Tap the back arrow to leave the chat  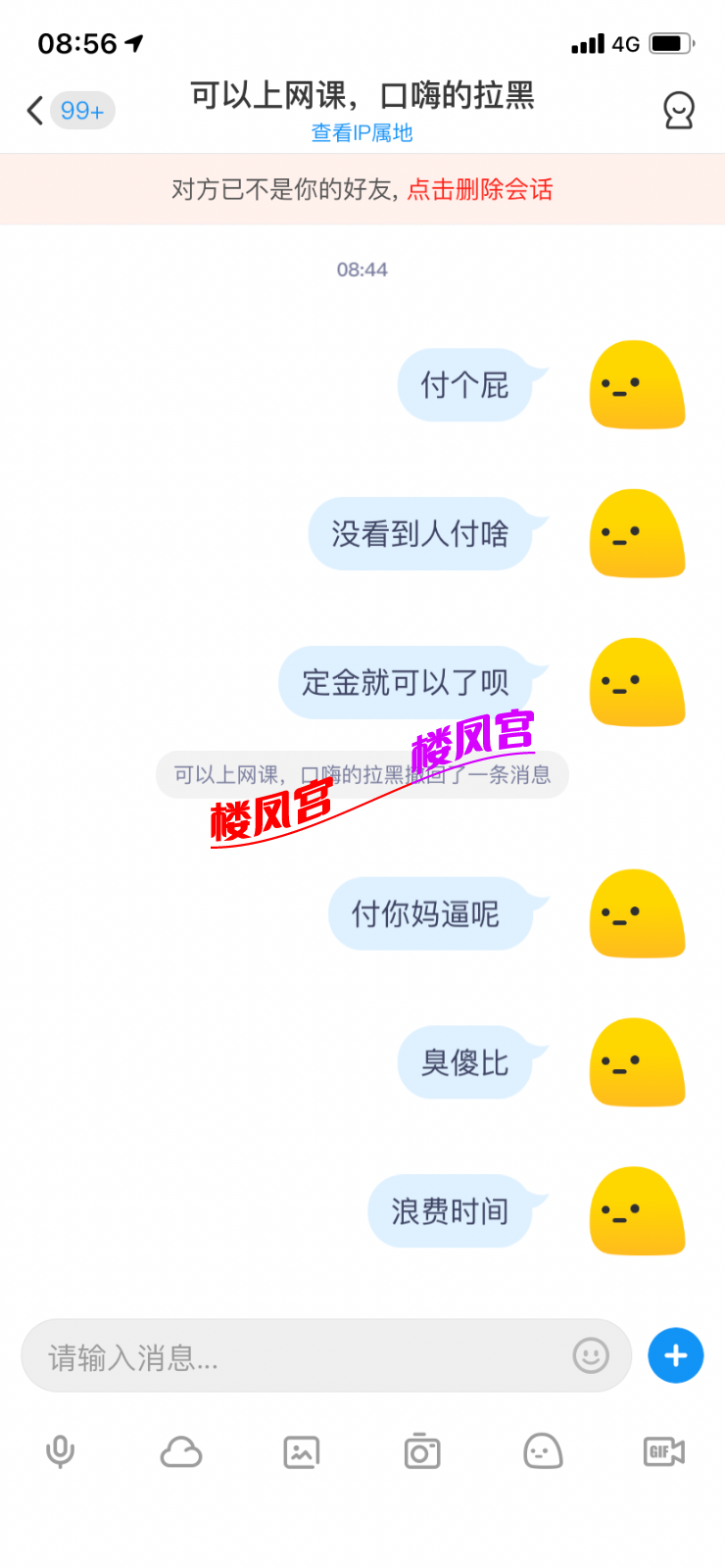click(33, 111)
